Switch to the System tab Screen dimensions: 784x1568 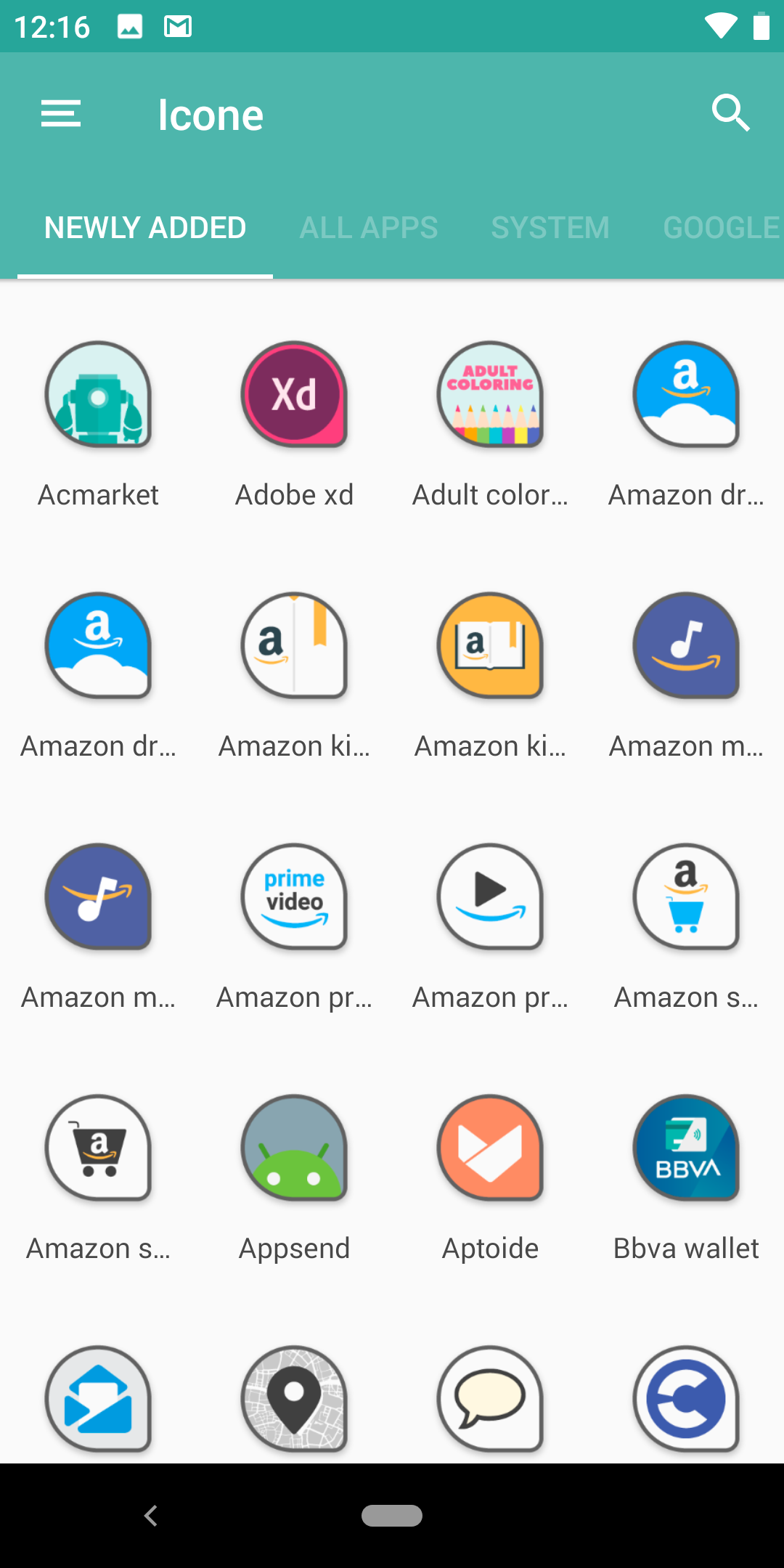[x=550, y=228]
